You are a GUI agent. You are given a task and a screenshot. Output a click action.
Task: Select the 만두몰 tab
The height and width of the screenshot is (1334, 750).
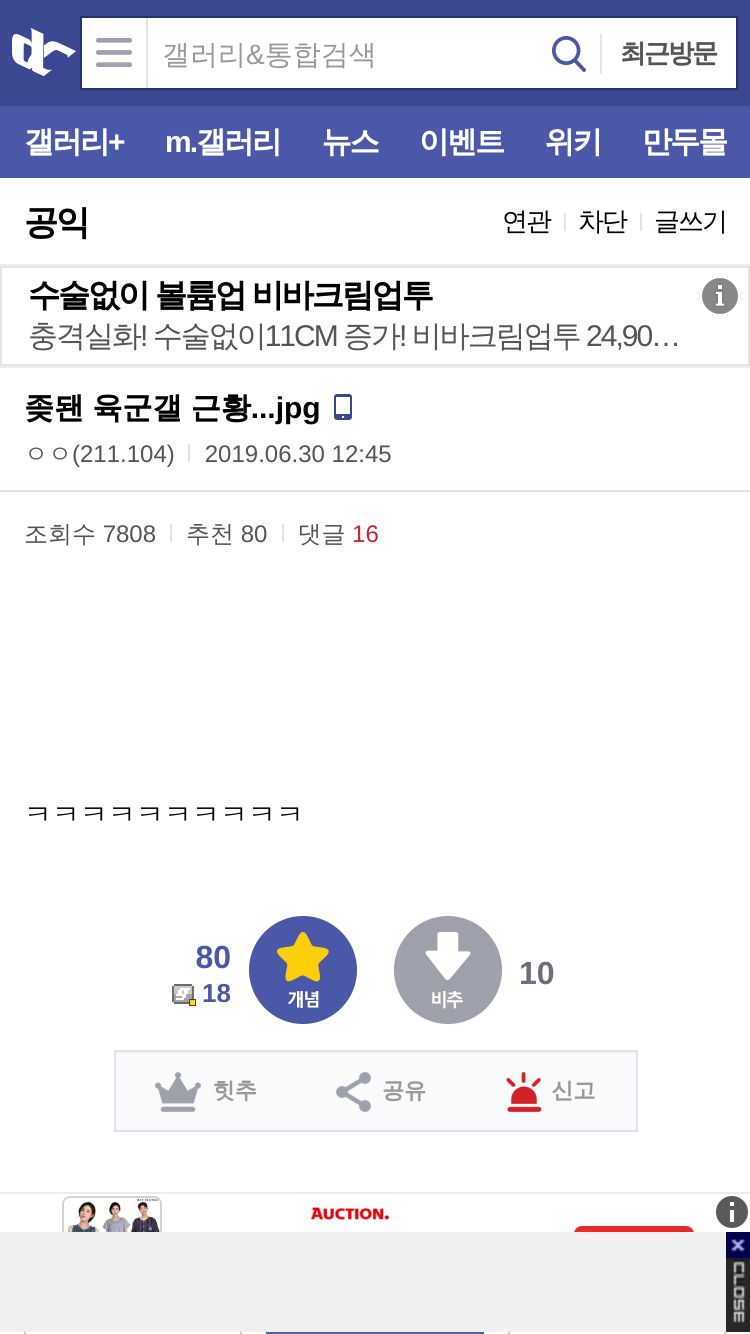(x=685, y=142)
